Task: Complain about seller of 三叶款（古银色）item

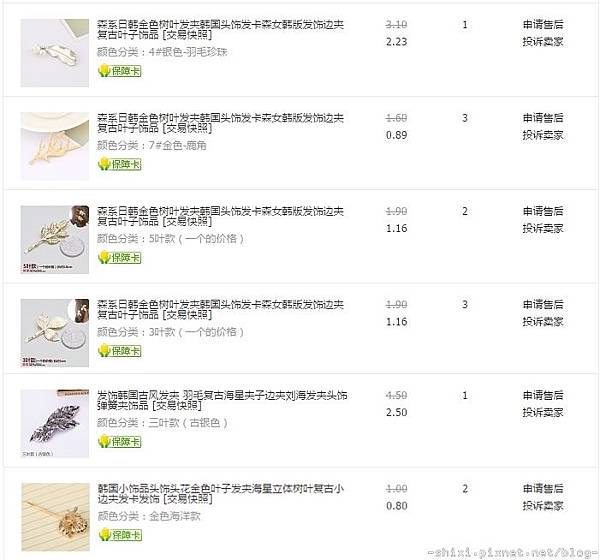Action: (x=542, y=414)
